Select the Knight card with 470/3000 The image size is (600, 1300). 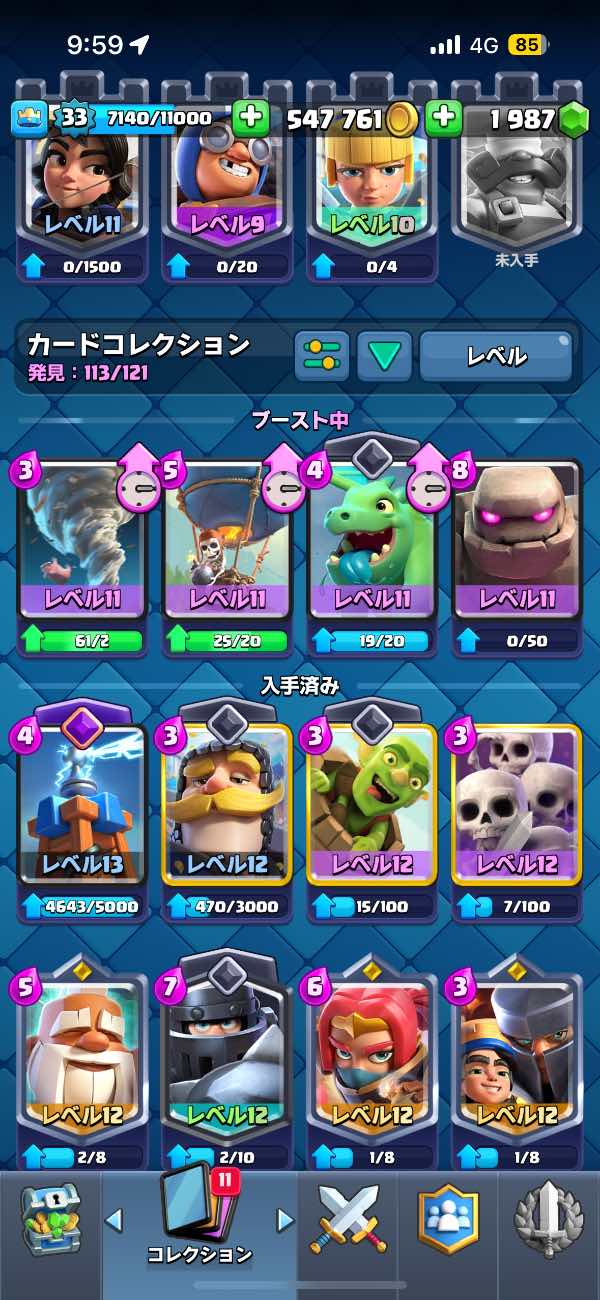[227, 810]
